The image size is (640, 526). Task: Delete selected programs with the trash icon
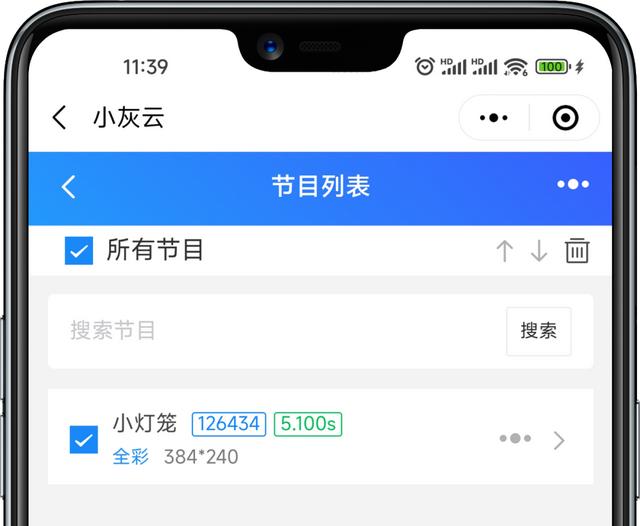click(x=577, y=251)
